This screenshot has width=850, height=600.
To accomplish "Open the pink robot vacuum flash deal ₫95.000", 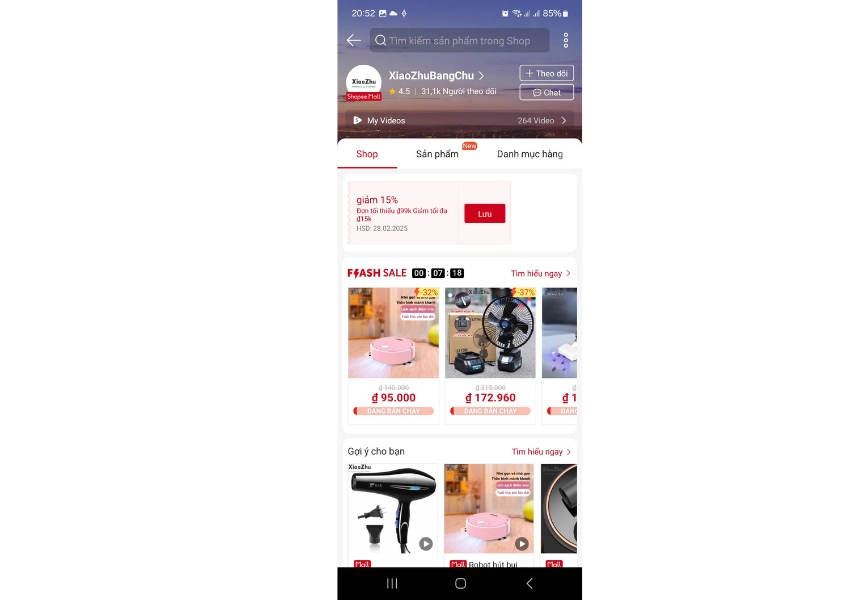I will click(x=393, y=350).
